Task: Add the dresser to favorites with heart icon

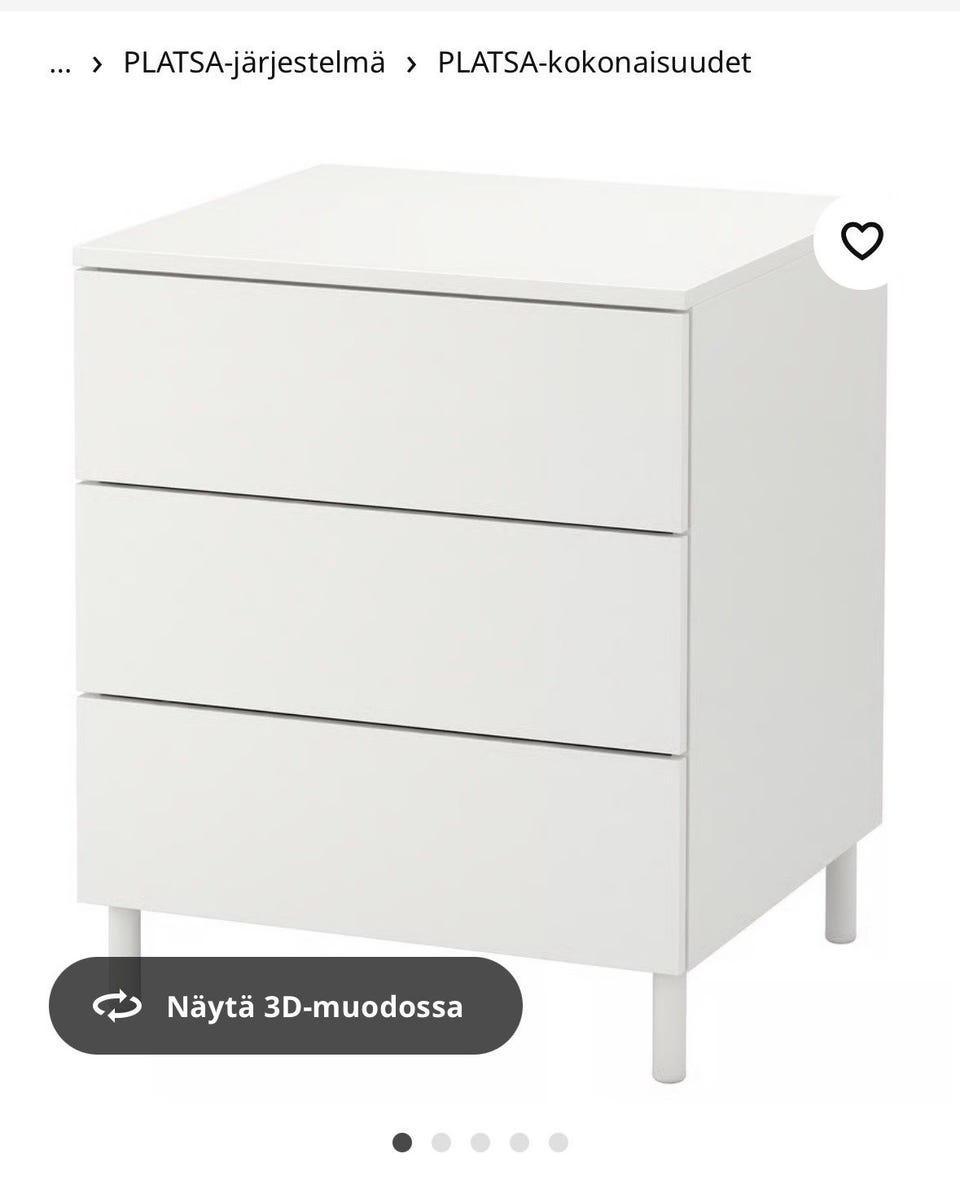Action: point(861,241)
